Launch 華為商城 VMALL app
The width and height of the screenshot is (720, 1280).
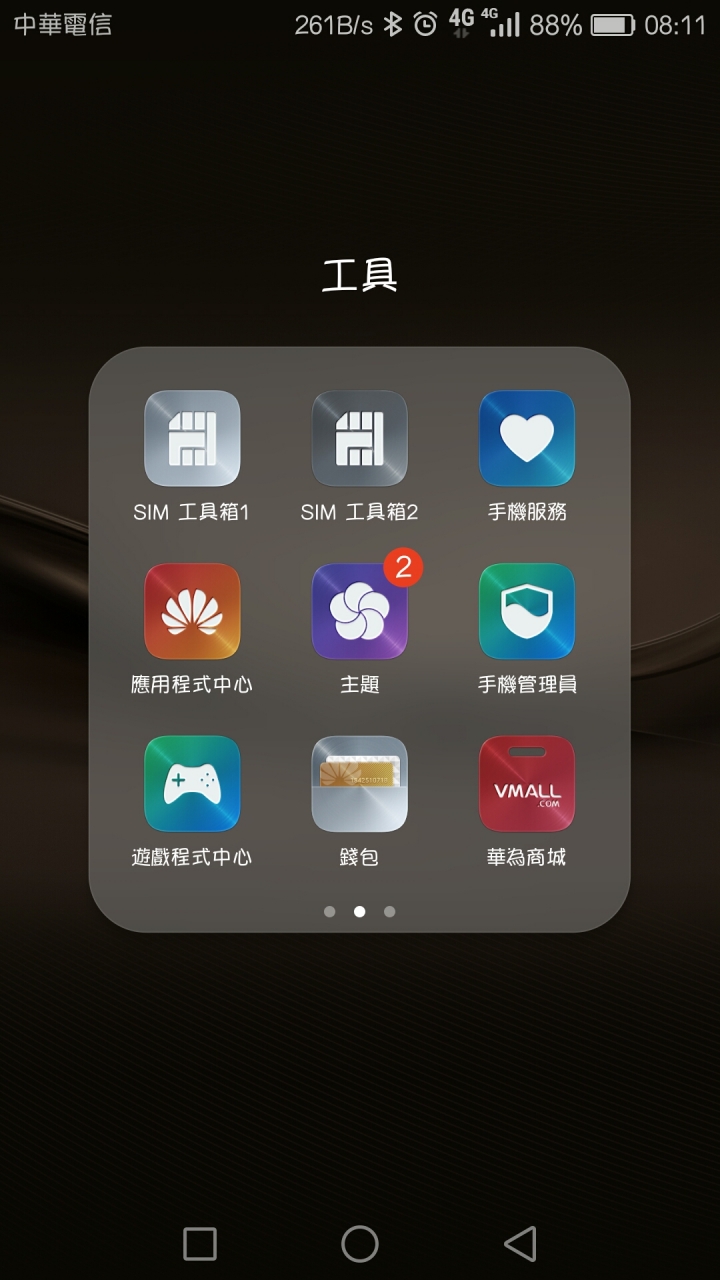coord(527,784)
